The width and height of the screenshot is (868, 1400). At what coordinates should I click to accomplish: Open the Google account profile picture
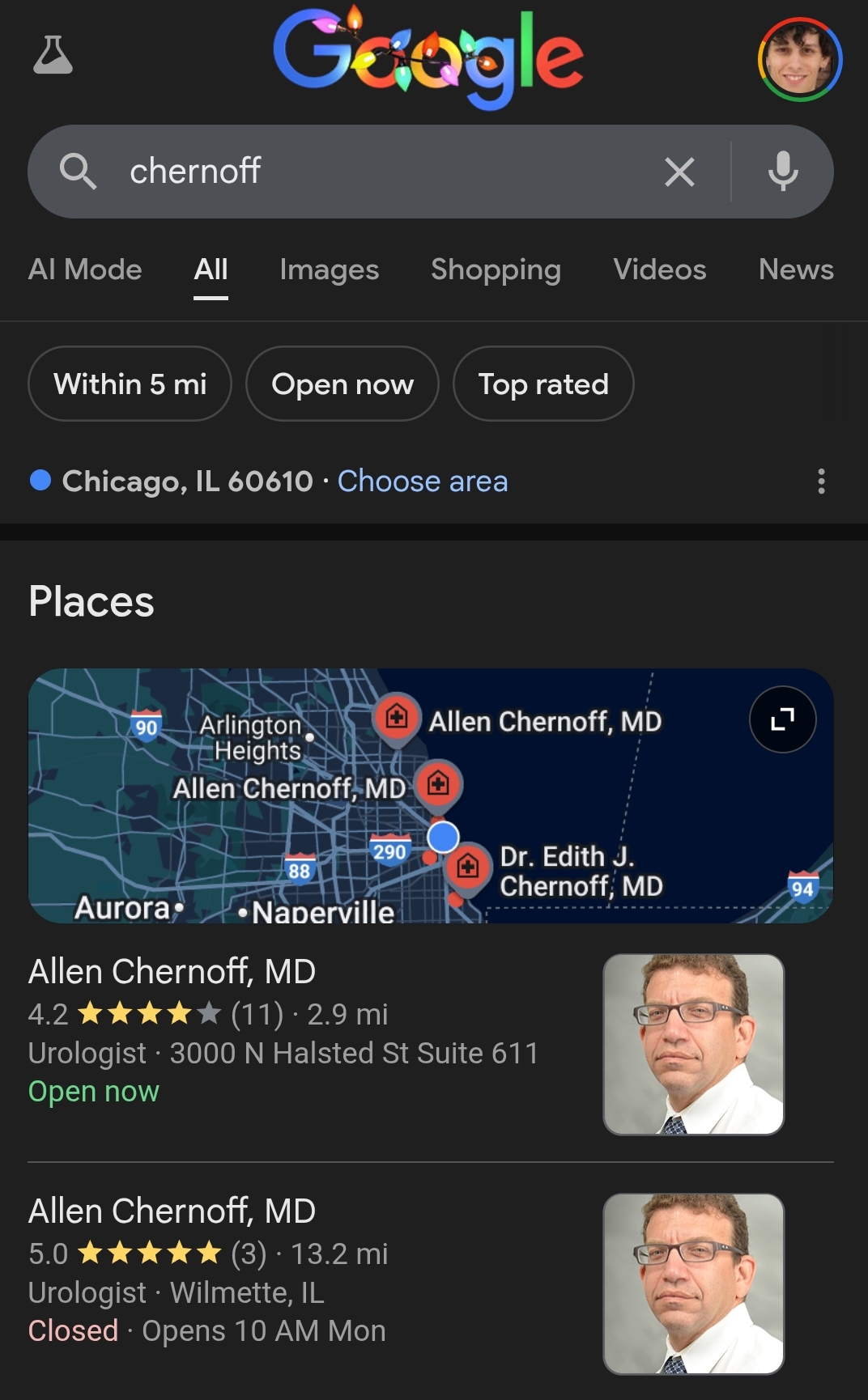[x=800, y=60]
